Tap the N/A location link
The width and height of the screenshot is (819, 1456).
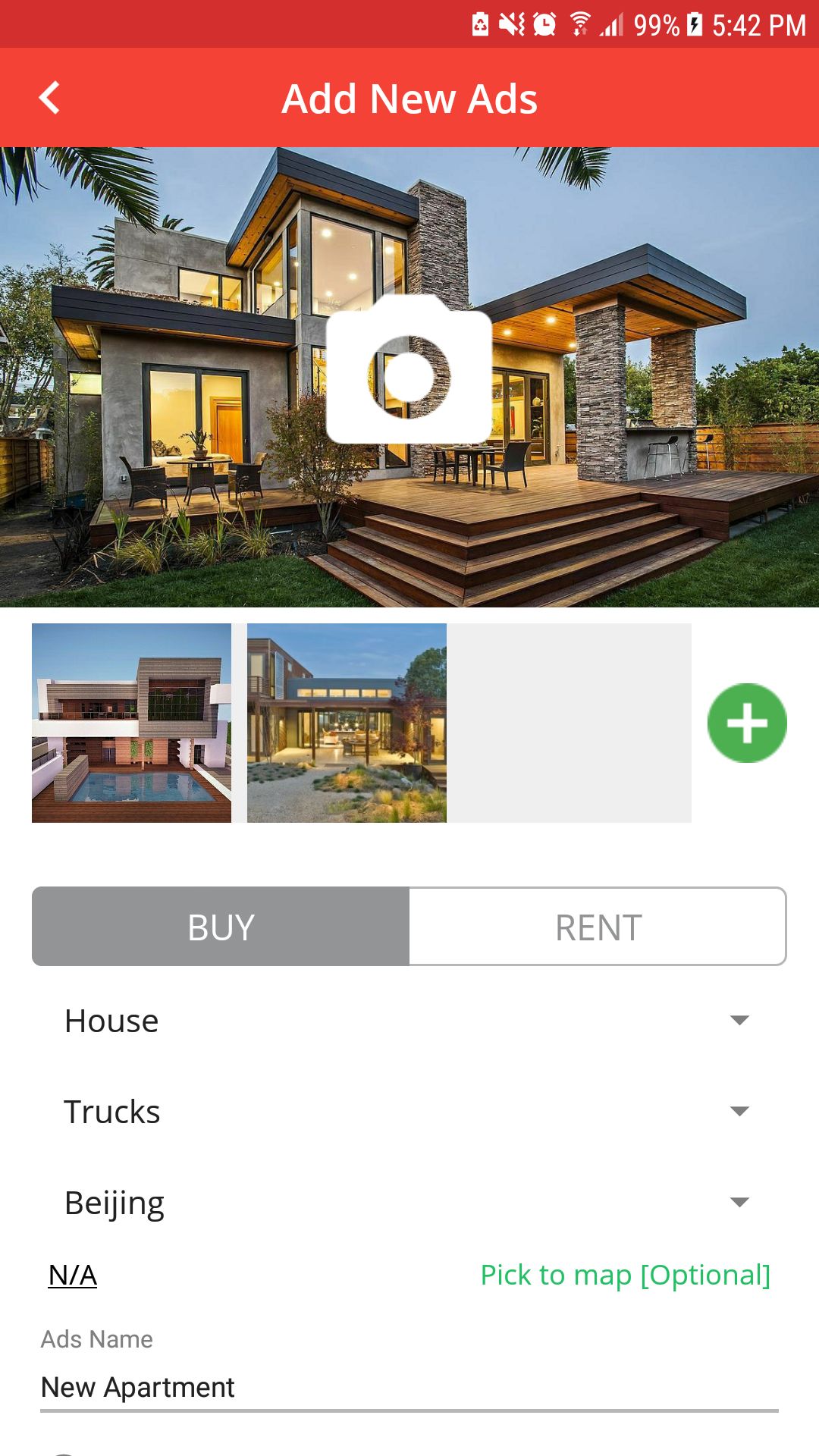73,1276
